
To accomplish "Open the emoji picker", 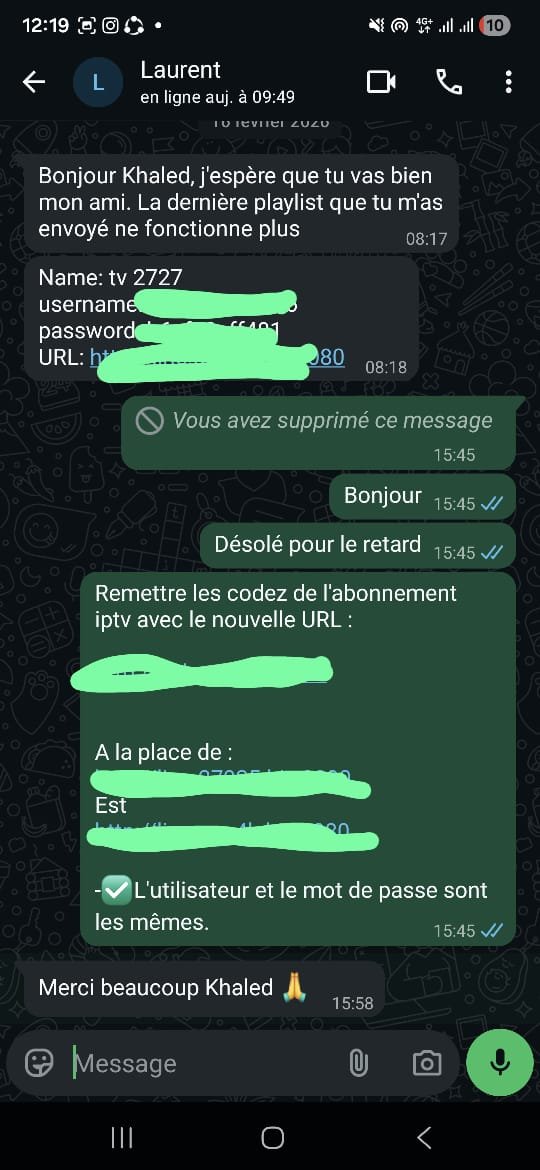I will pos(40,1063).
